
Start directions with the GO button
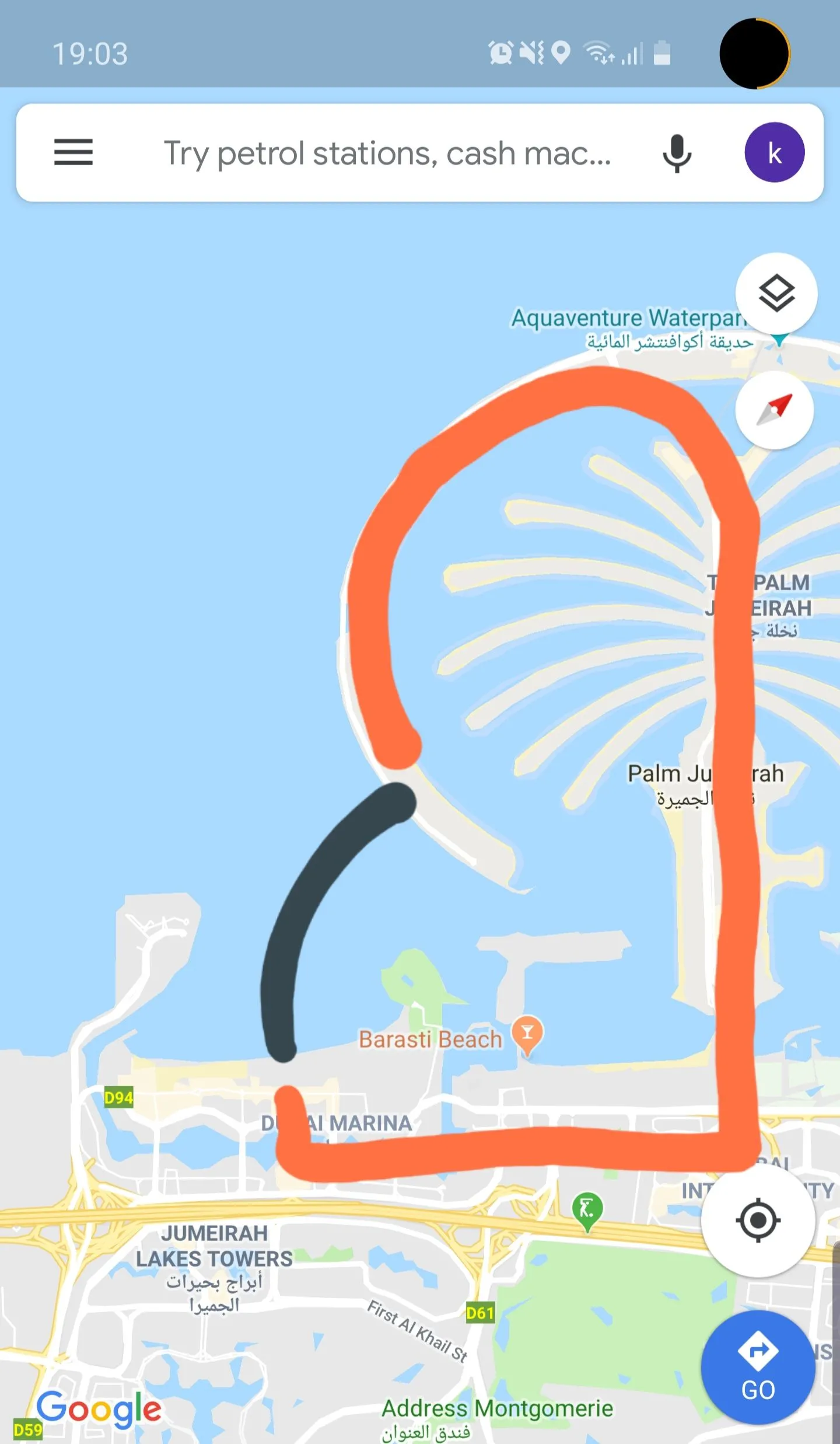tap(757, 1367)
